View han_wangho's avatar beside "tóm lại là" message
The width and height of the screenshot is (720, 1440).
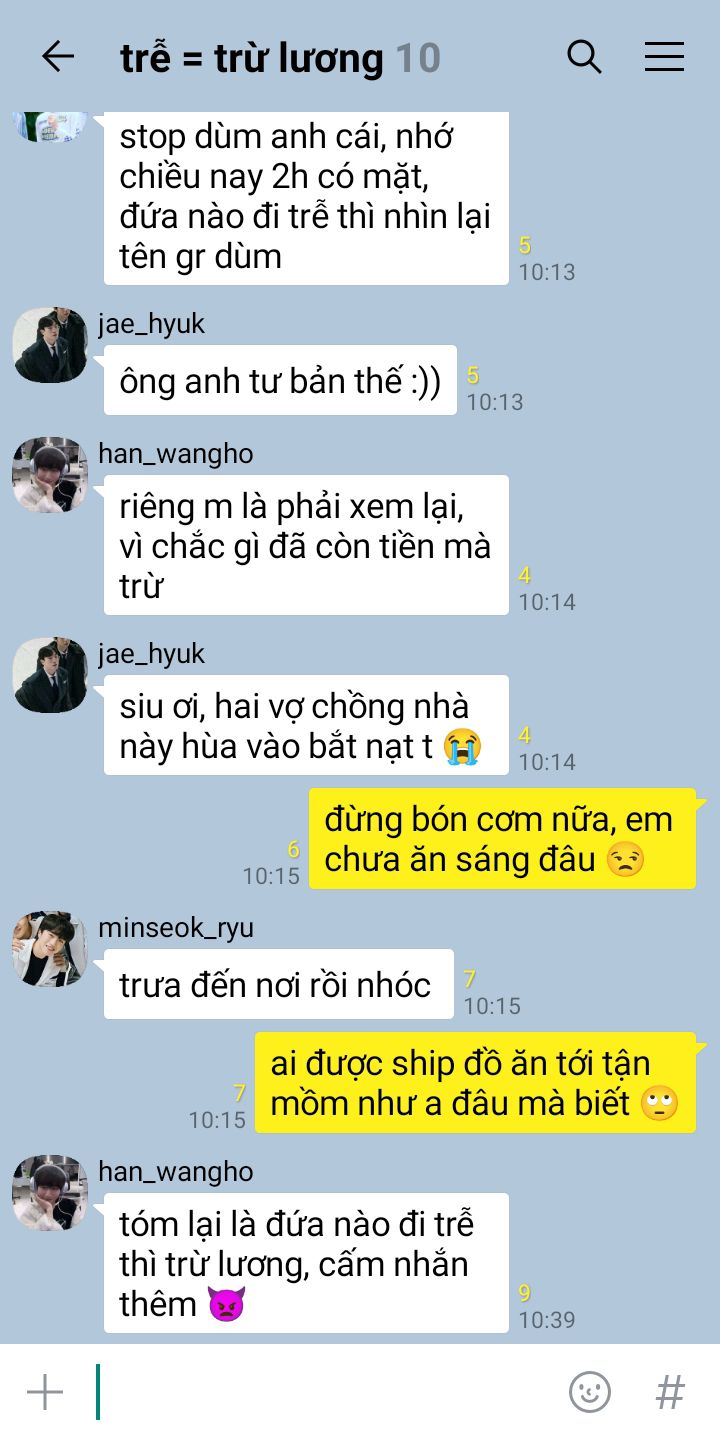50,1192
